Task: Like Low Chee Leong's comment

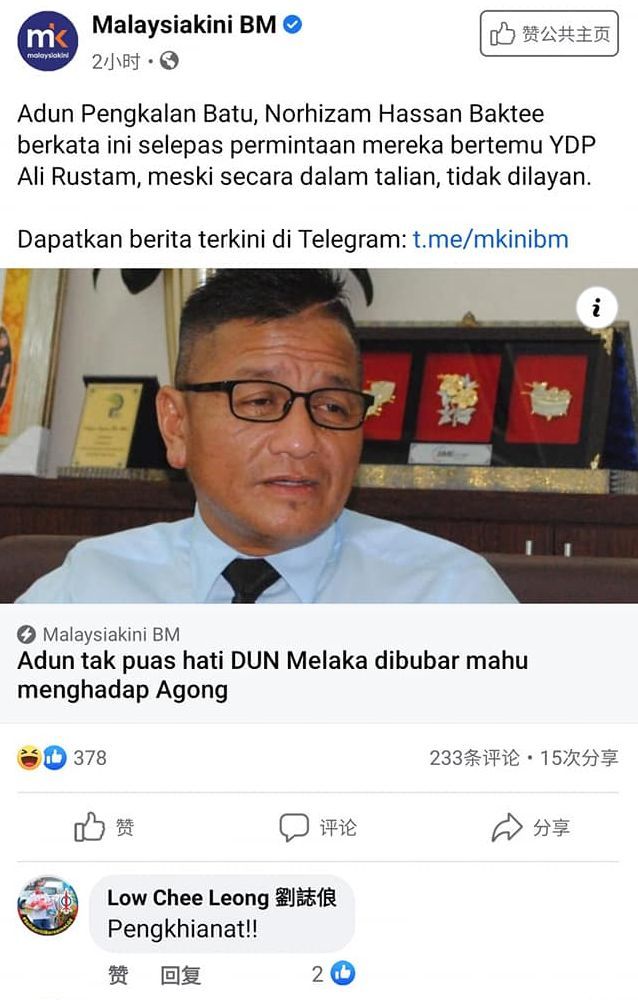Action: click(118, 975)
